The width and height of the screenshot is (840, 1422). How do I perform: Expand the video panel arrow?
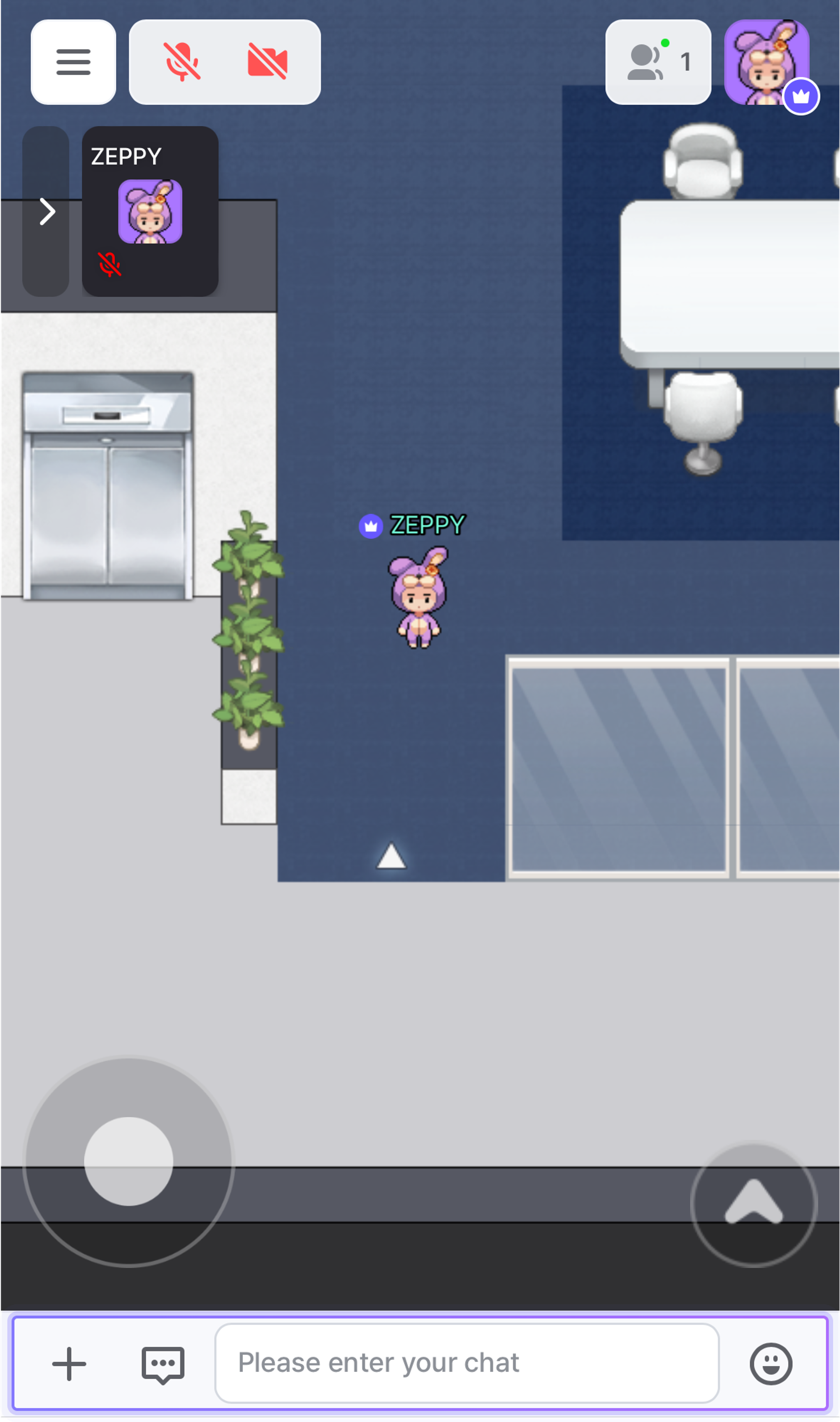pyautogui.click(x=46, y=212)
